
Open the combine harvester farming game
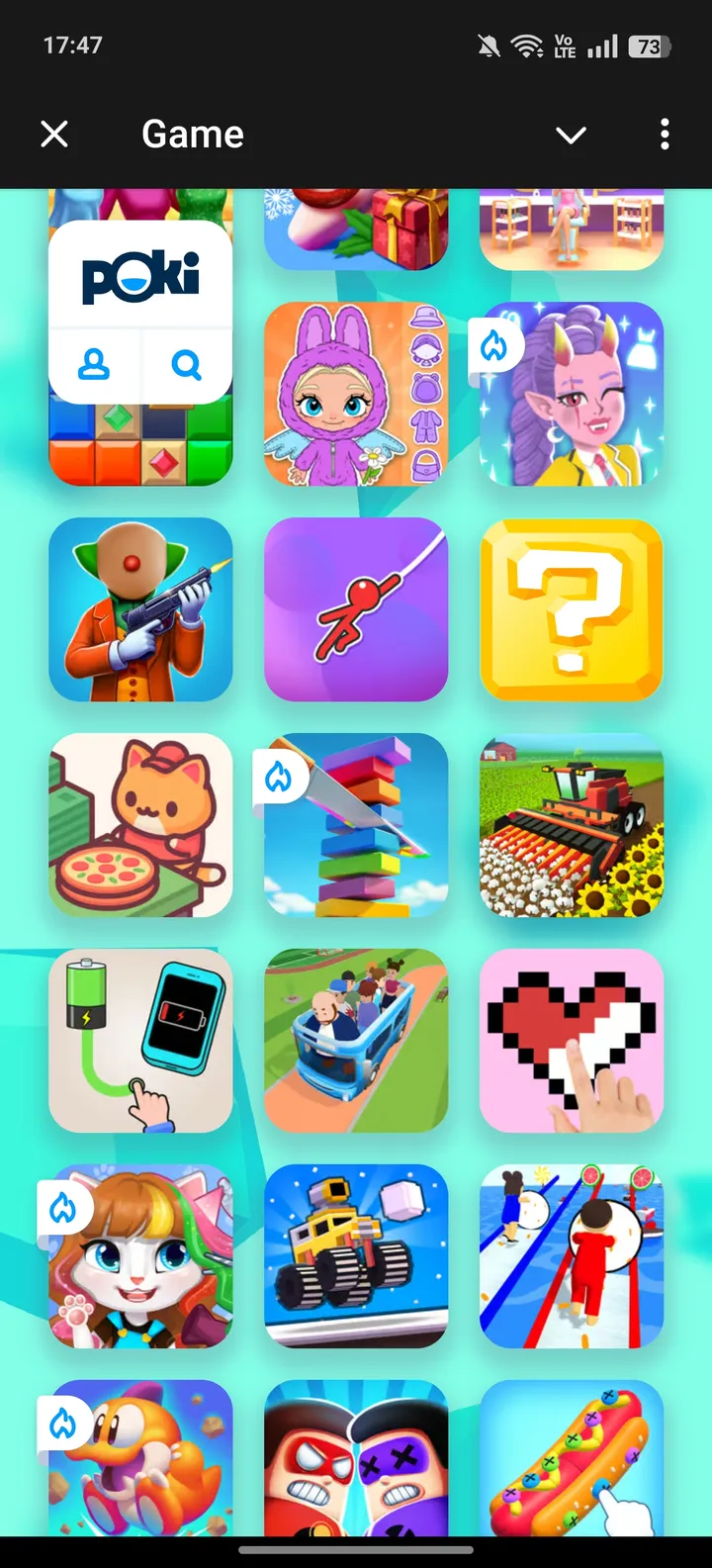[572, 825]
